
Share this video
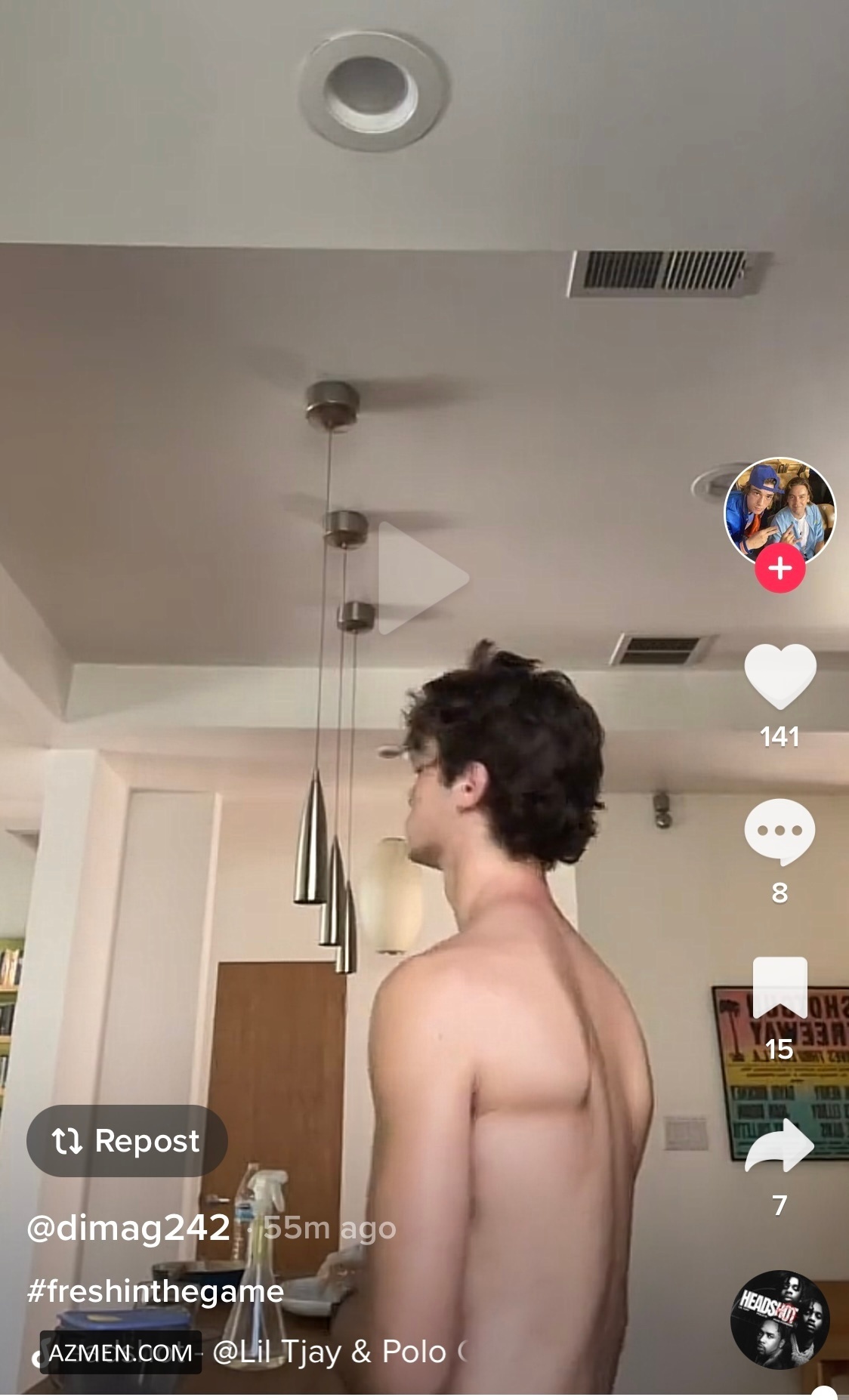(x=780, y=1146)
